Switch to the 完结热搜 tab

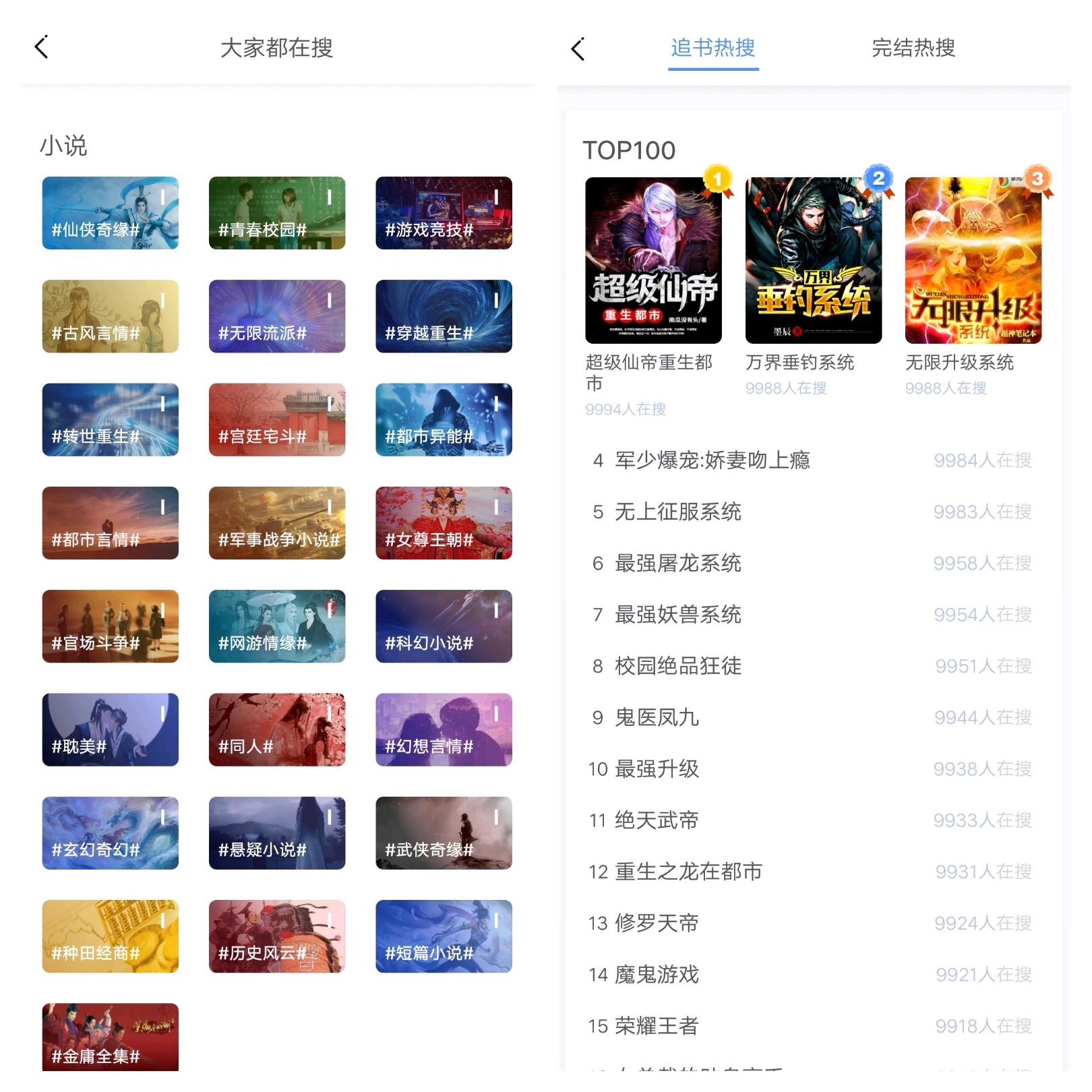pos(913,48)
